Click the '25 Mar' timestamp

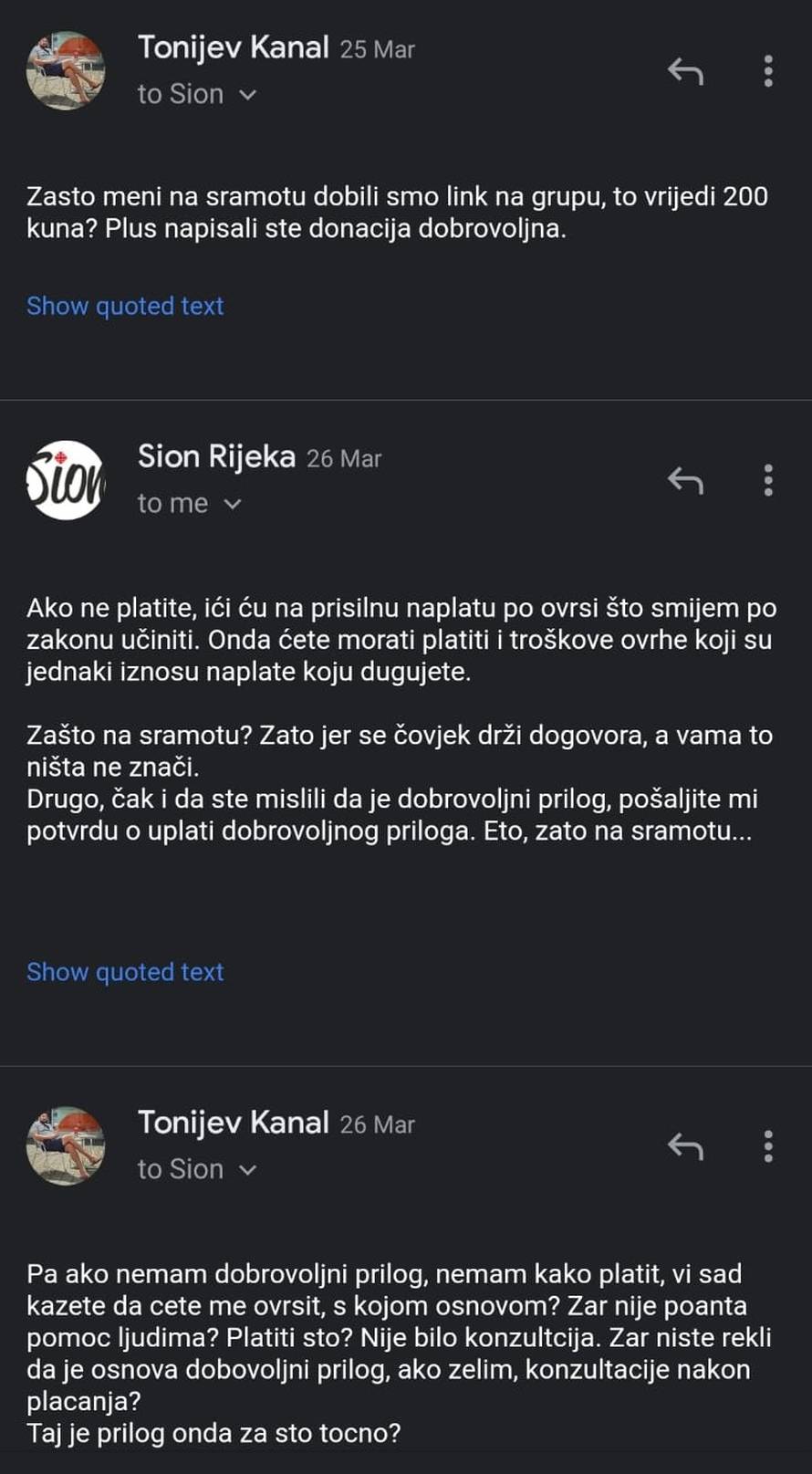point(377,50)
